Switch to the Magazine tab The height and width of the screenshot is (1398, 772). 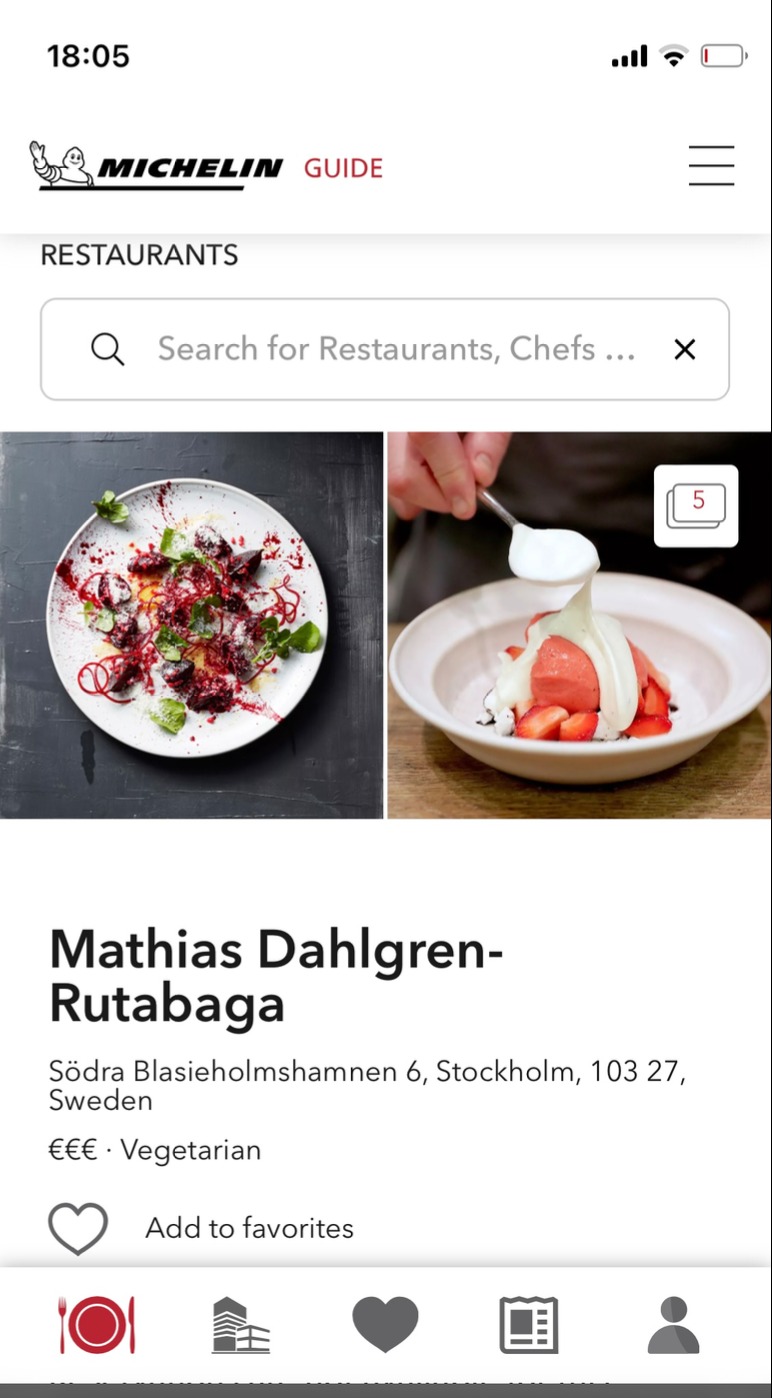[x=529, y=1325]
